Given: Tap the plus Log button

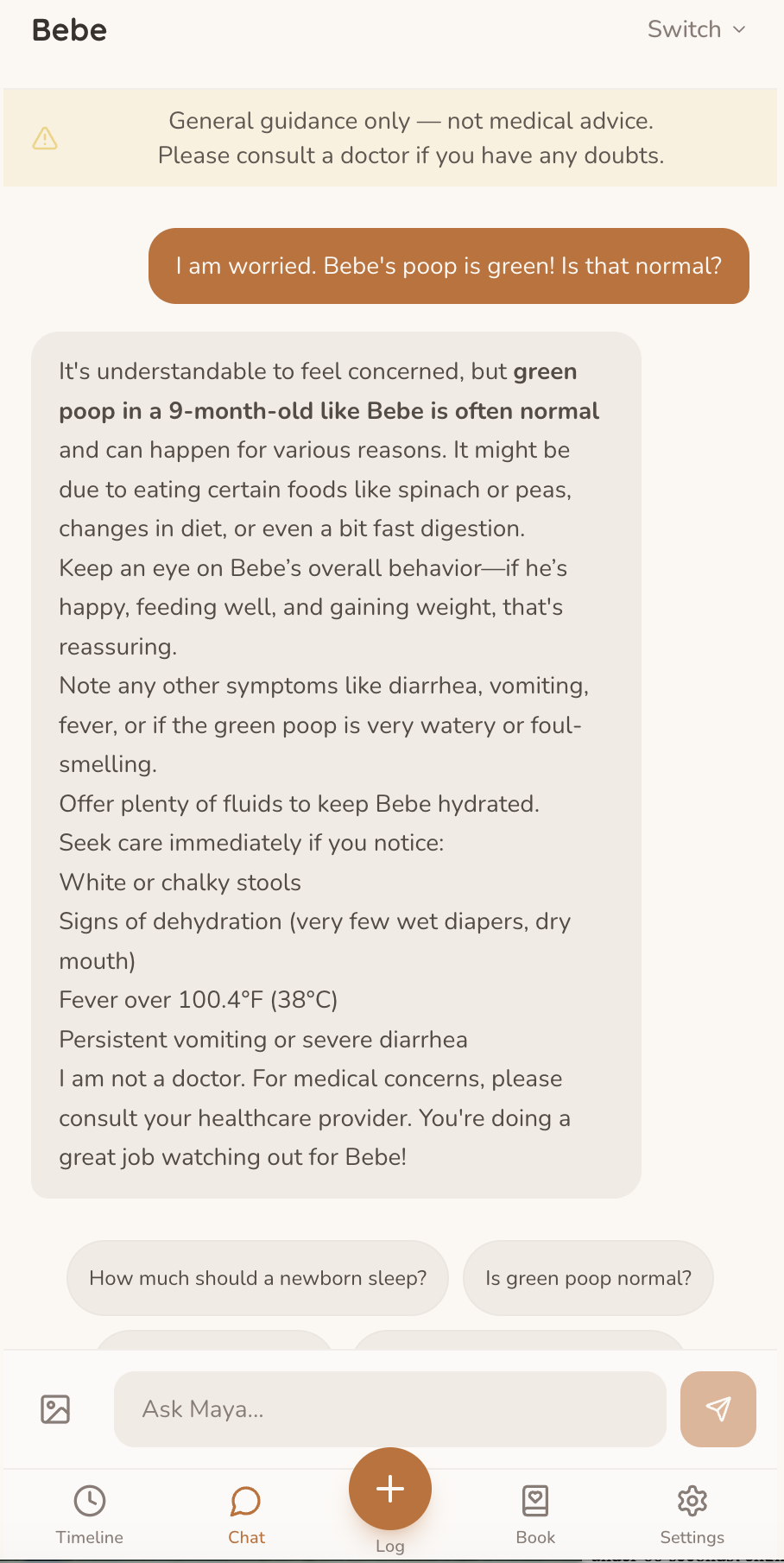Looking at the screenshot, I should click(x=390, y=1489).
